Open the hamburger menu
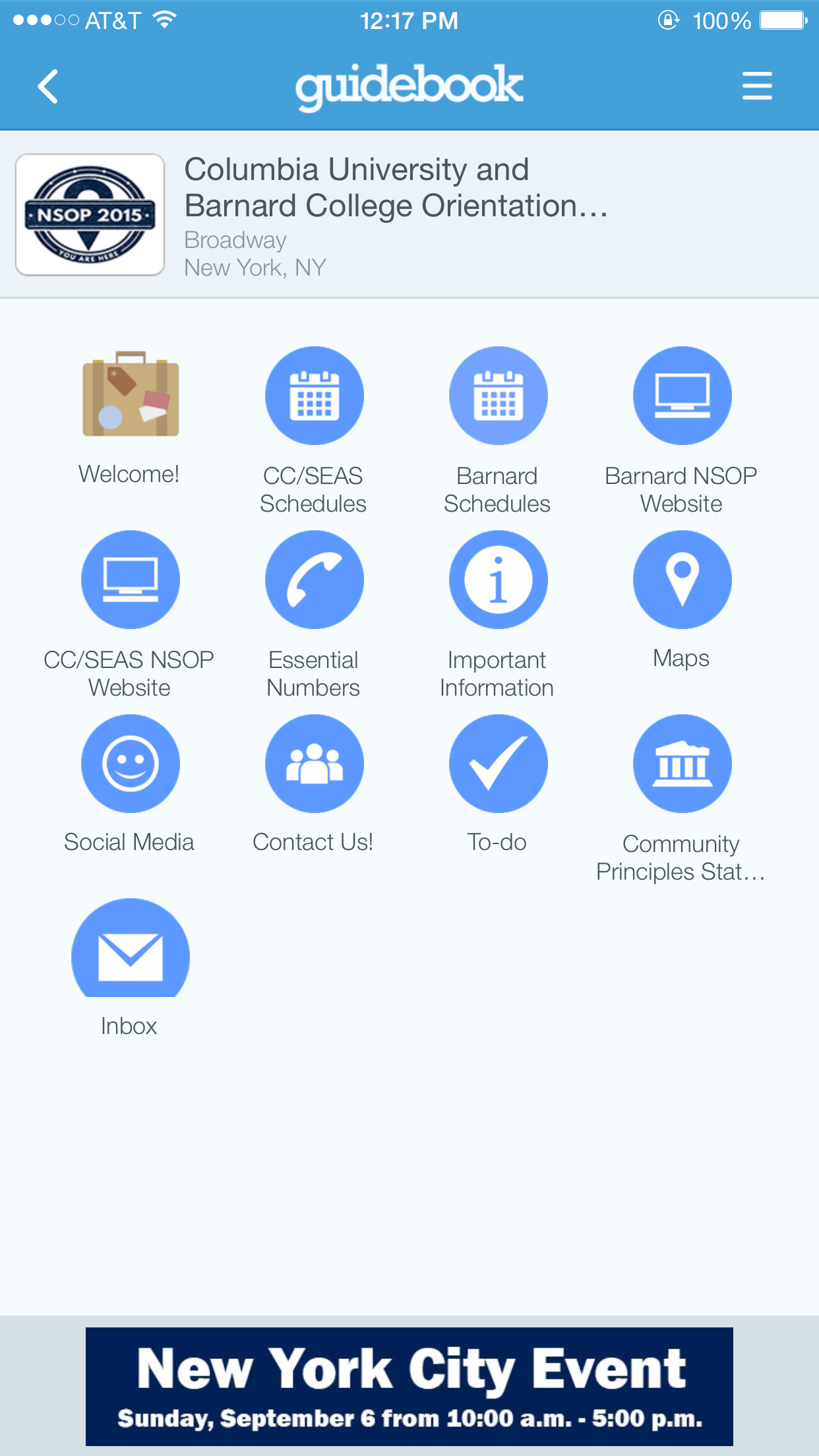 [756, 86]
